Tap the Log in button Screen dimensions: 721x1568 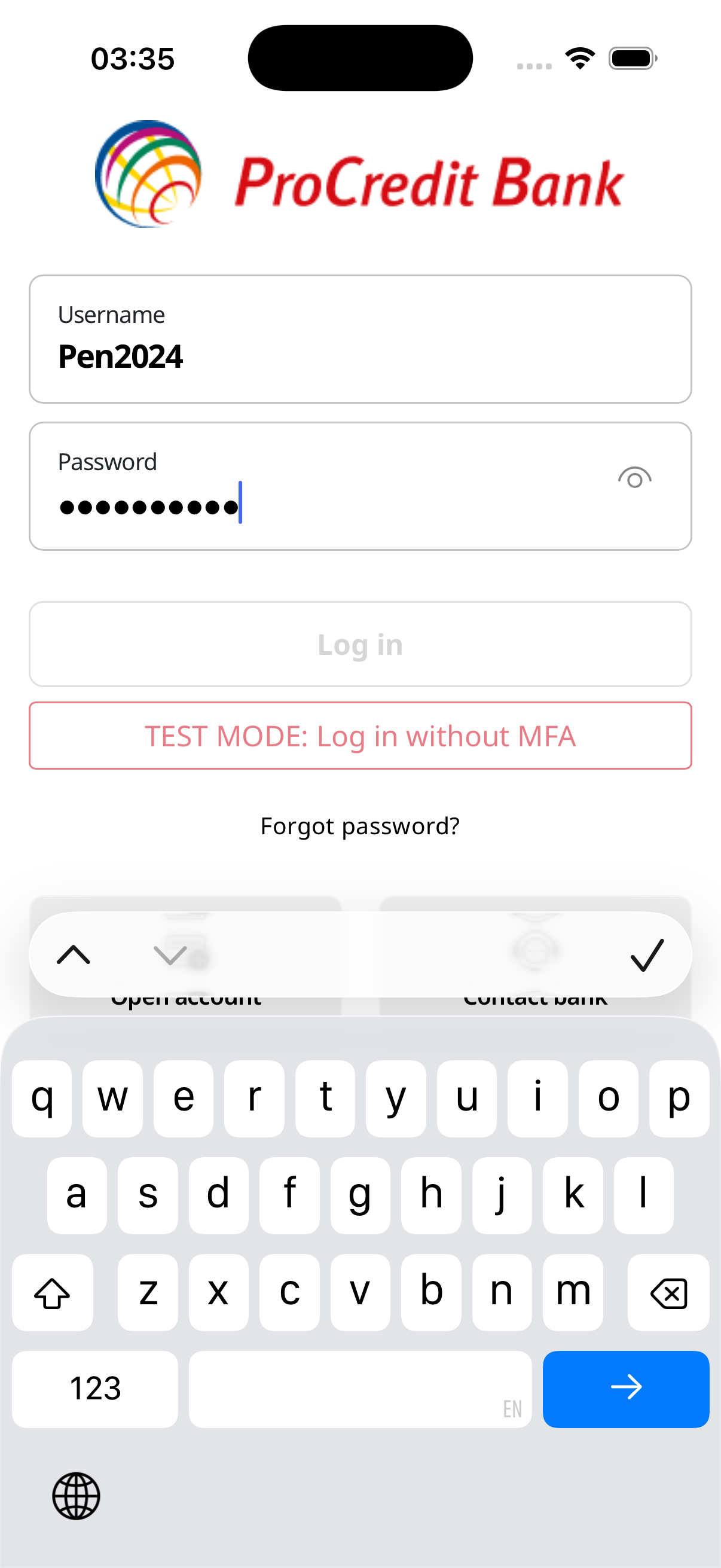(x=360, y=645)
